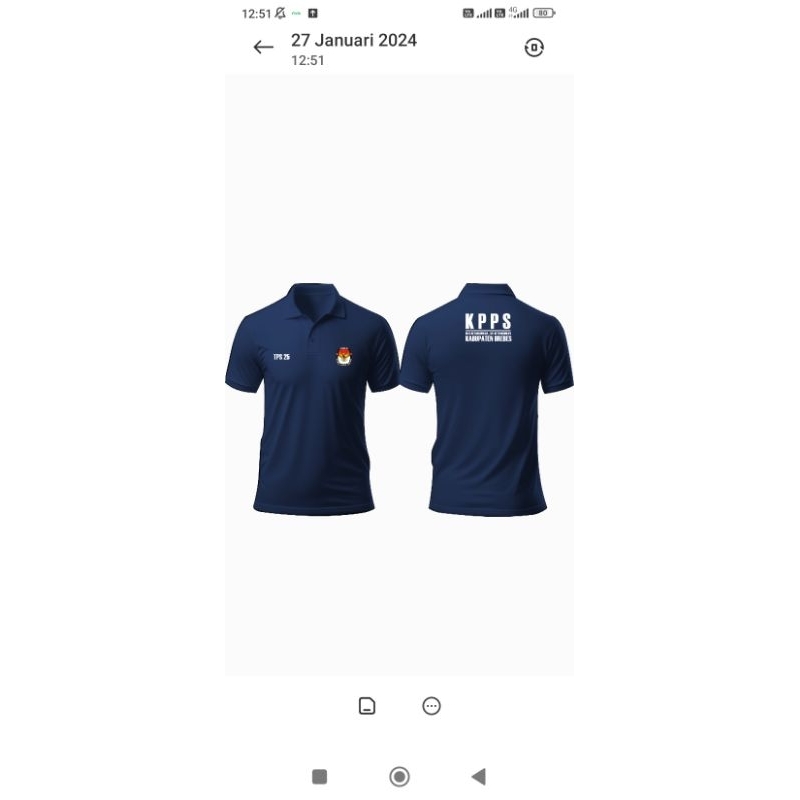Go back using the top-left arrow

pos(263,47)
